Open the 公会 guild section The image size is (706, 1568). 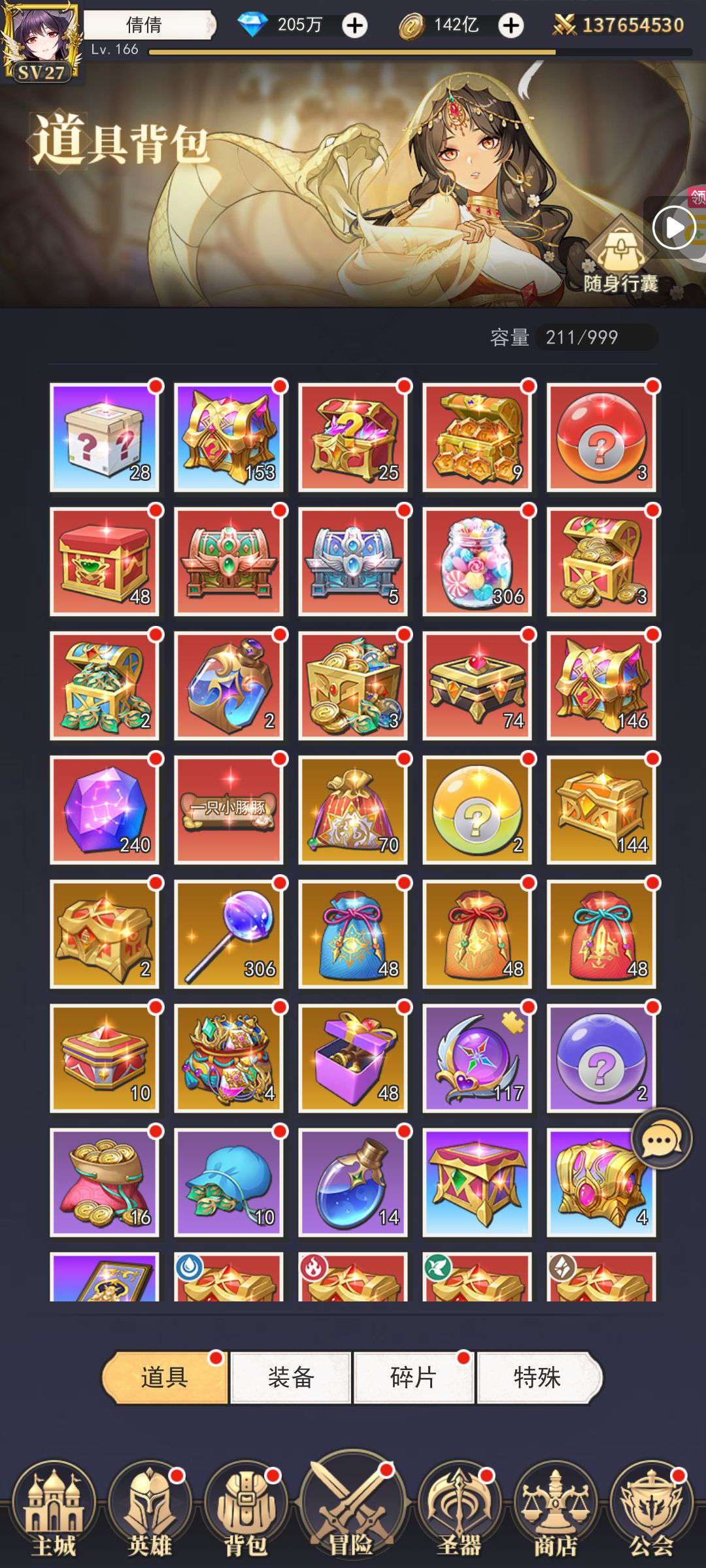(x=651, y=1509)
